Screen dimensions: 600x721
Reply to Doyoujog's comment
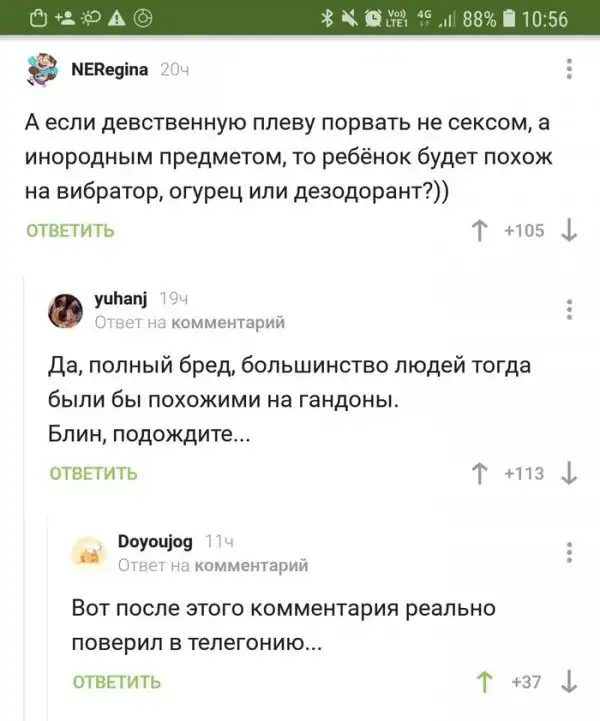point(117,683)
